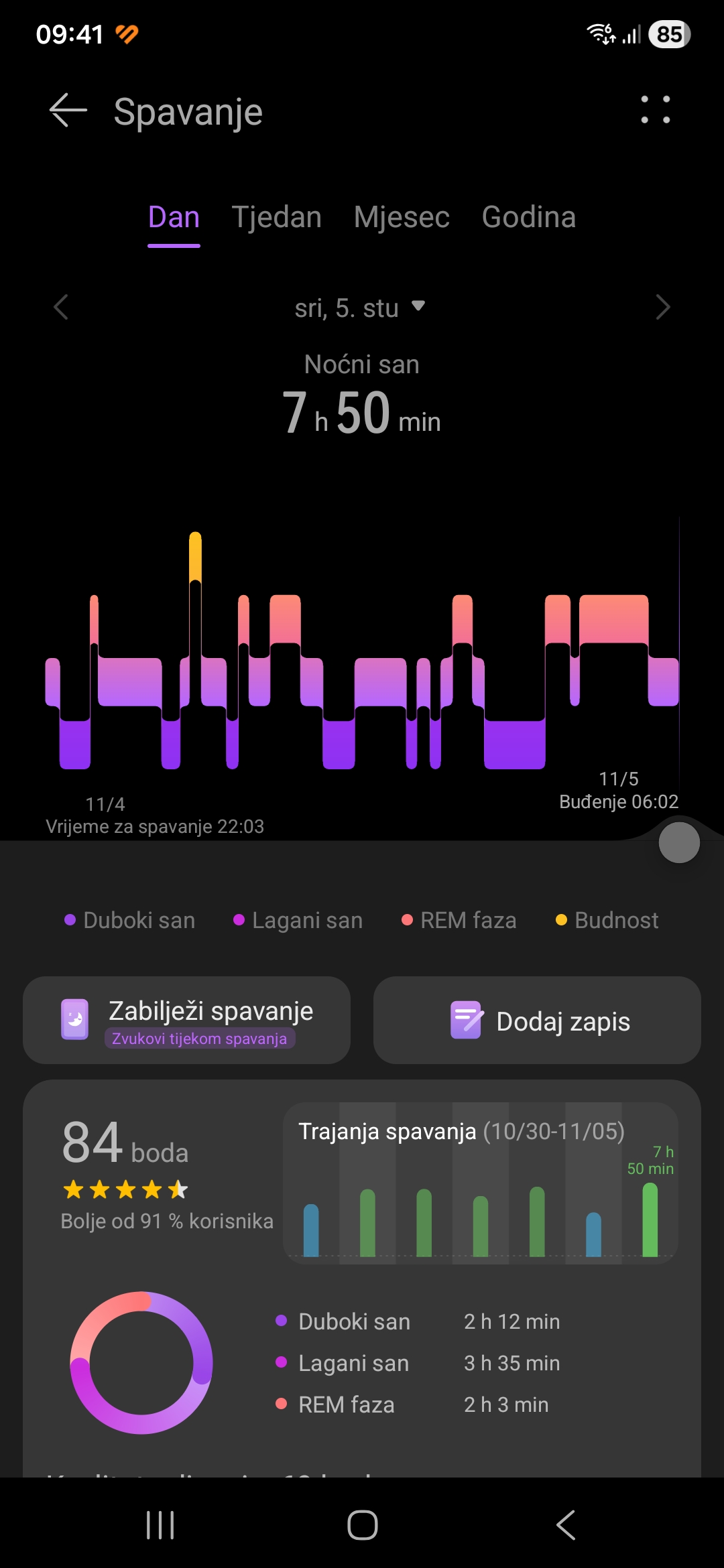Switch to the Godina tab
This screenshot has height=1568, width=724.
pyautogui.click(x=528, y=218)
